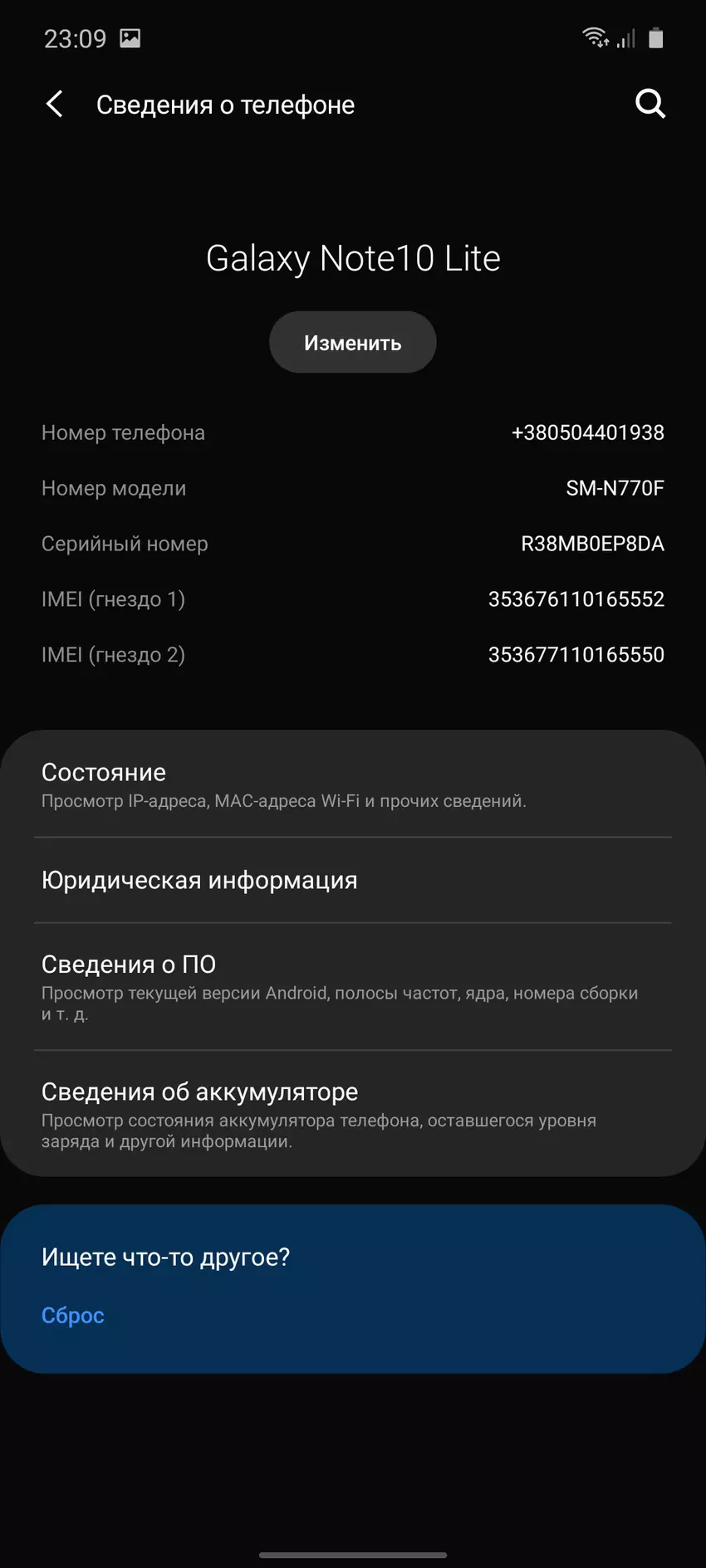706x1568 pixels.
Task: Open settings search magnifier
Action: coord(650,105)
